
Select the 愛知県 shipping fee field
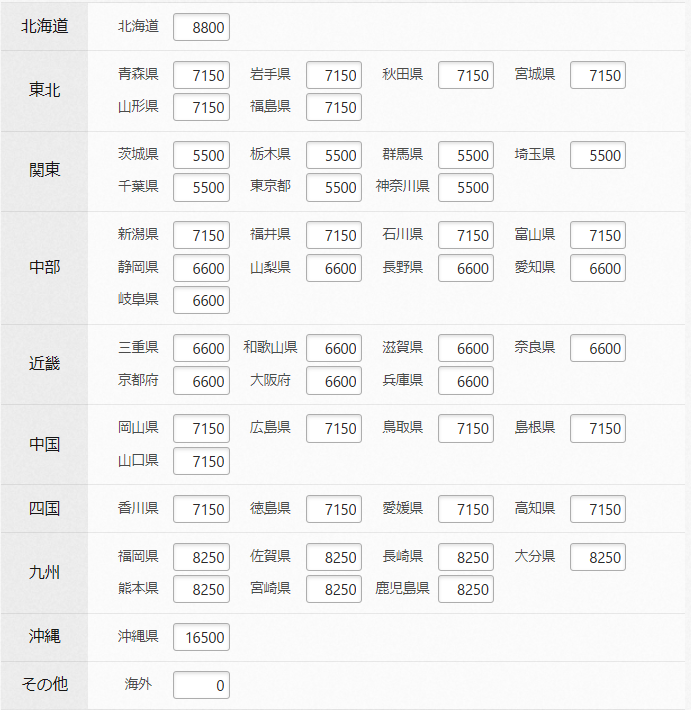(598, 268)
